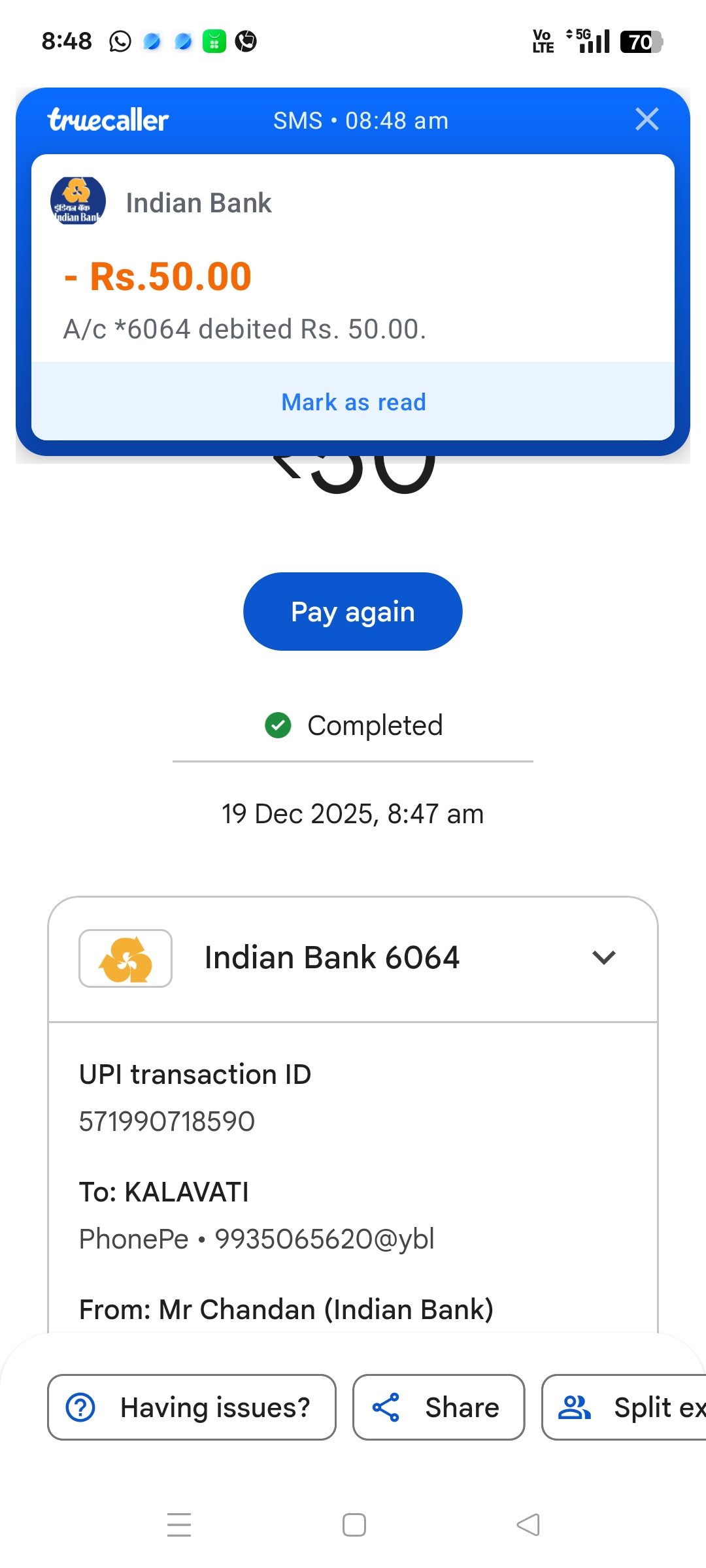The height and width of the screenshot is (1568, 706).
Task: Share this payment receipt
Action: (439, 1407)
